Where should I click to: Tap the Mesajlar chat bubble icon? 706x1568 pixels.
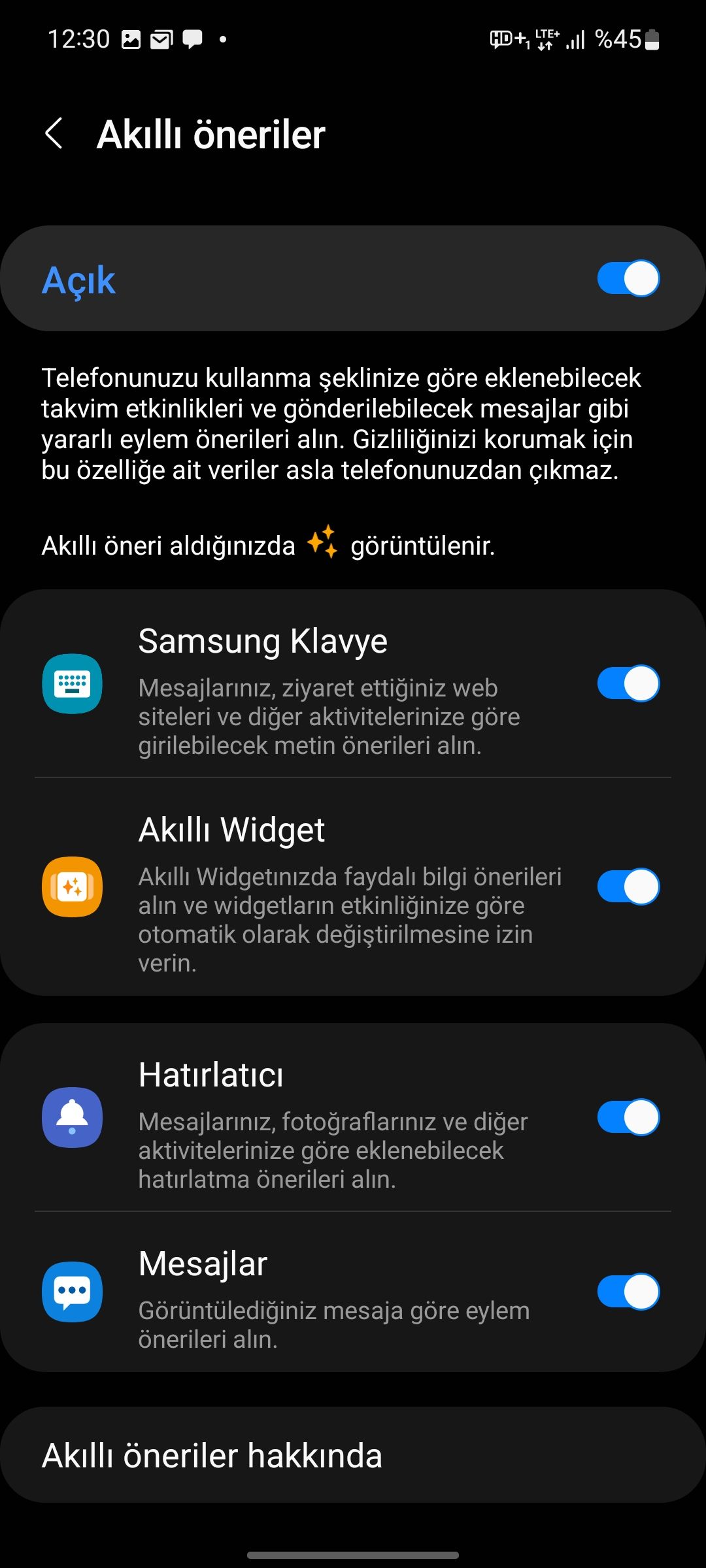coord(72,1292)
